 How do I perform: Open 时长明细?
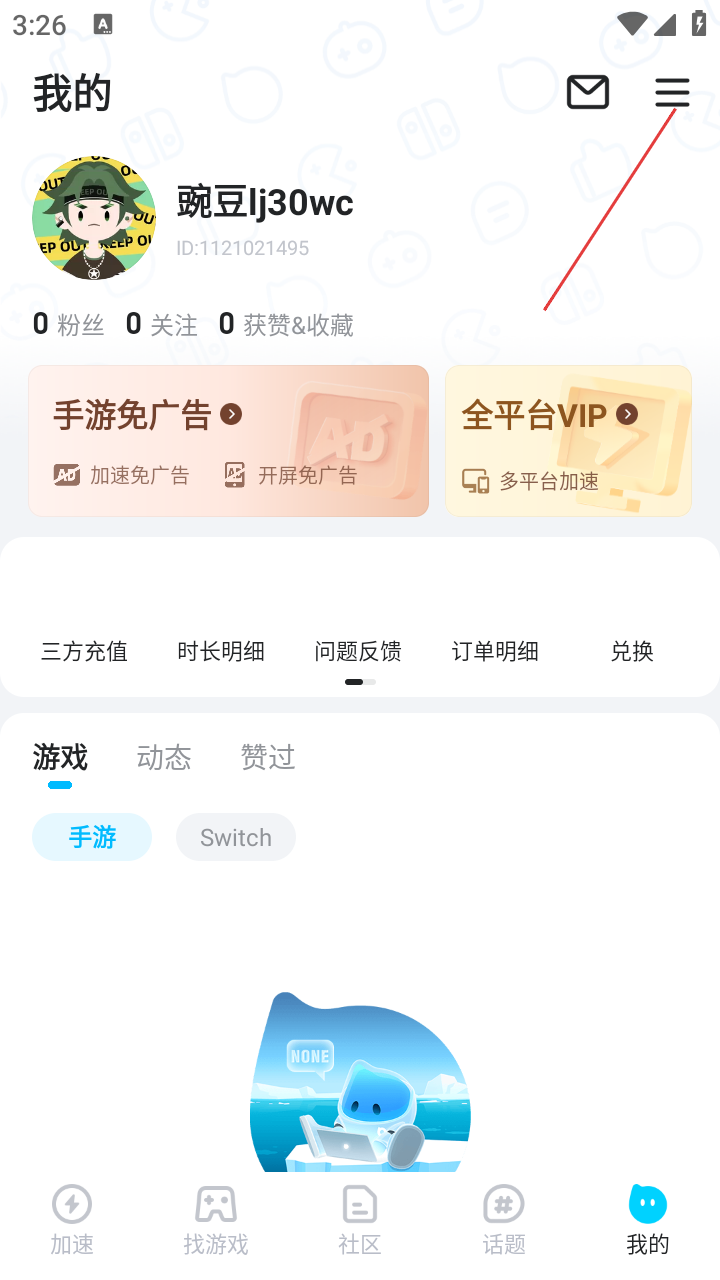coord(221,651)
